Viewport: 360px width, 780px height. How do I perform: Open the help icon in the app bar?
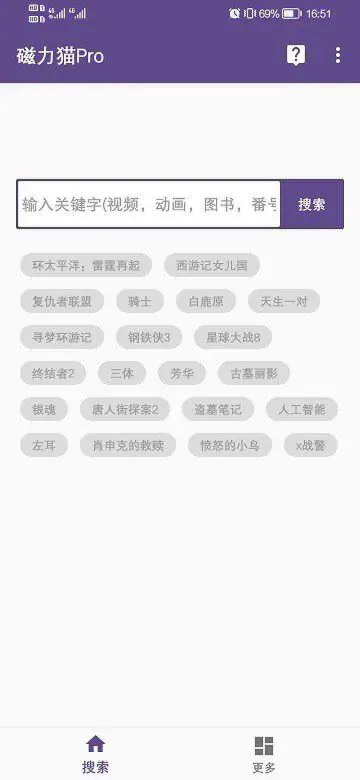(296, 55)
